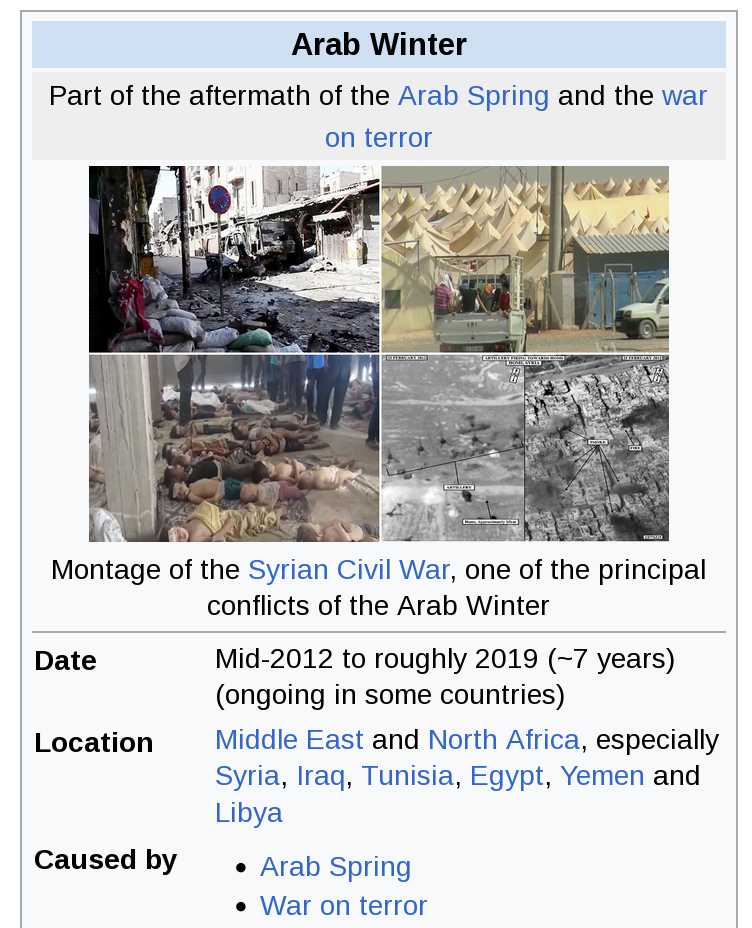Go to the Syria article
Screen dimensions: 752x928
[247, 776]
